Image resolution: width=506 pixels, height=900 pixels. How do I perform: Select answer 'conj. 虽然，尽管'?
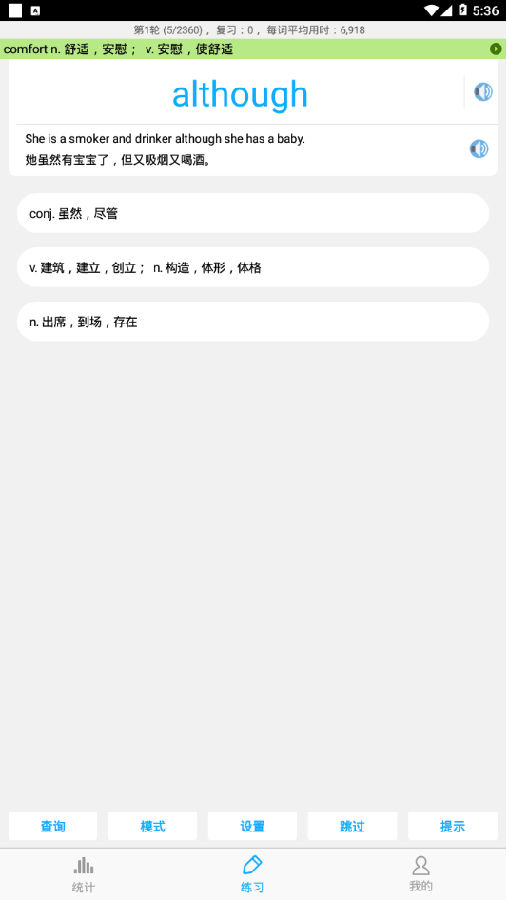[253, 213]
